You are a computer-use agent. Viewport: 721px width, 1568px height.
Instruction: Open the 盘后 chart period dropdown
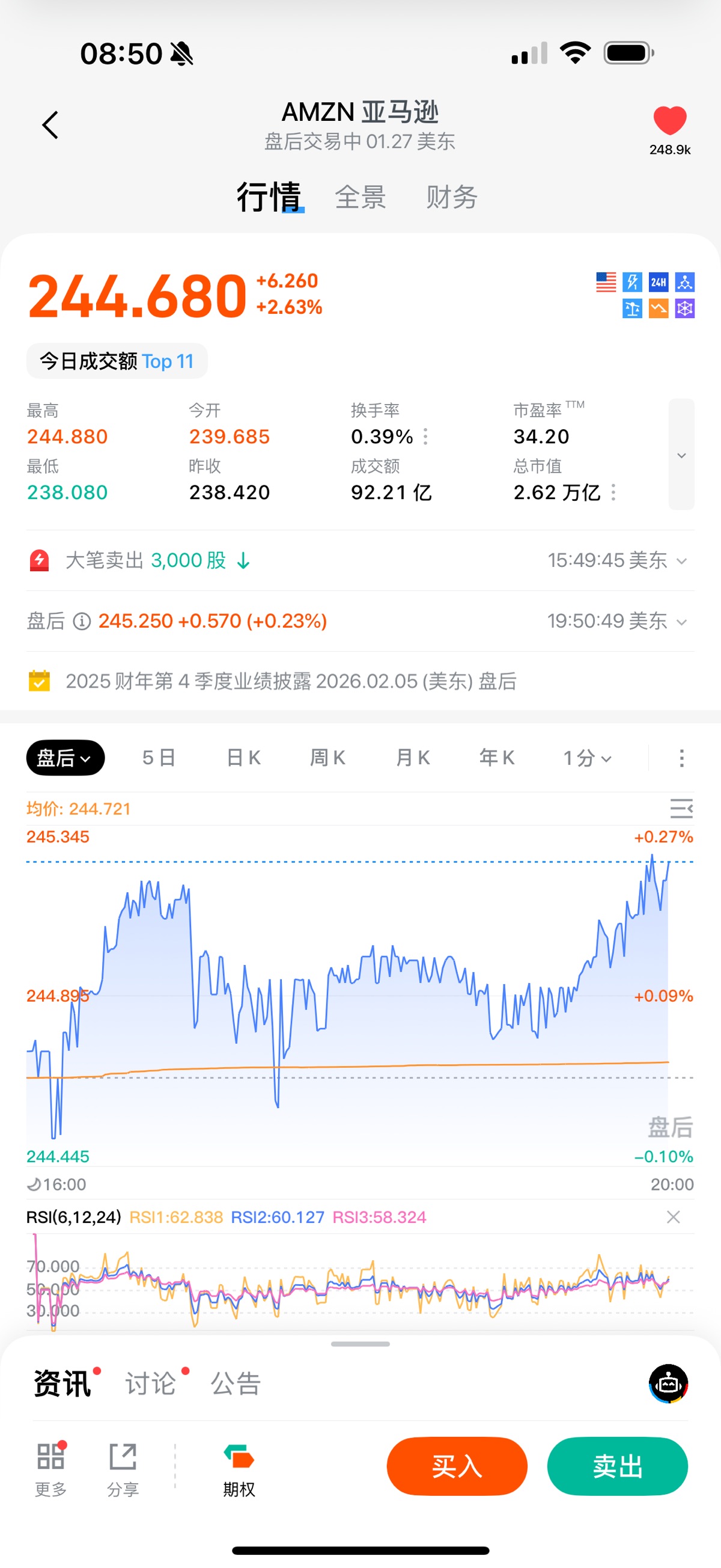tap(65, 758)
